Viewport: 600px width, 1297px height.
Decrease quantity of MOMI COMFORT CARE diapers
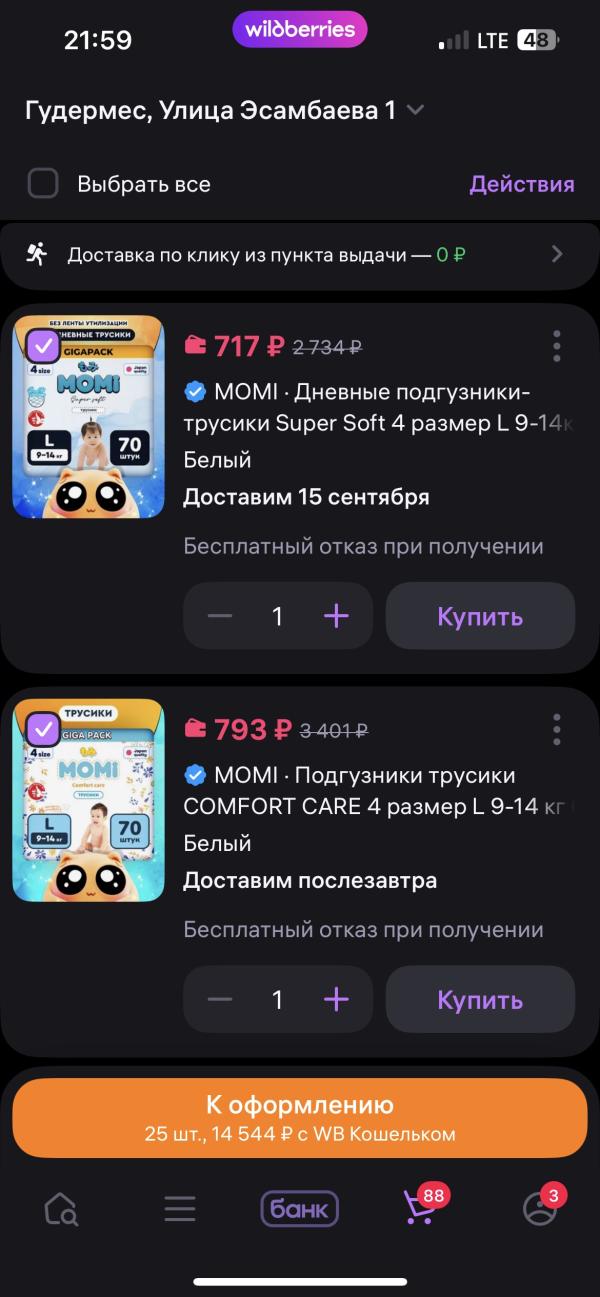219,999
